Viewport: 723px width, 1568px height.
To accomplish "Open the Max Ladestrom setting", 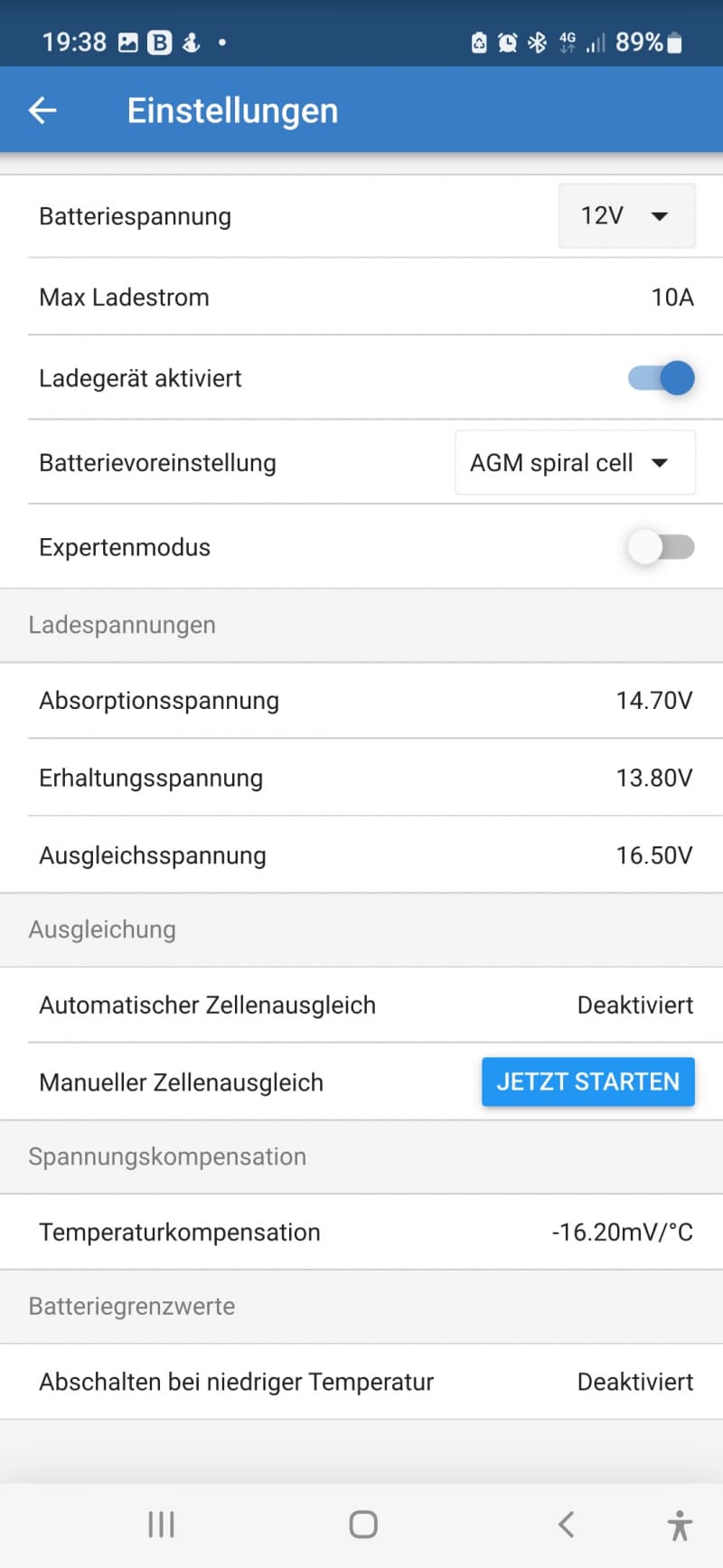I will pos(361,297).
